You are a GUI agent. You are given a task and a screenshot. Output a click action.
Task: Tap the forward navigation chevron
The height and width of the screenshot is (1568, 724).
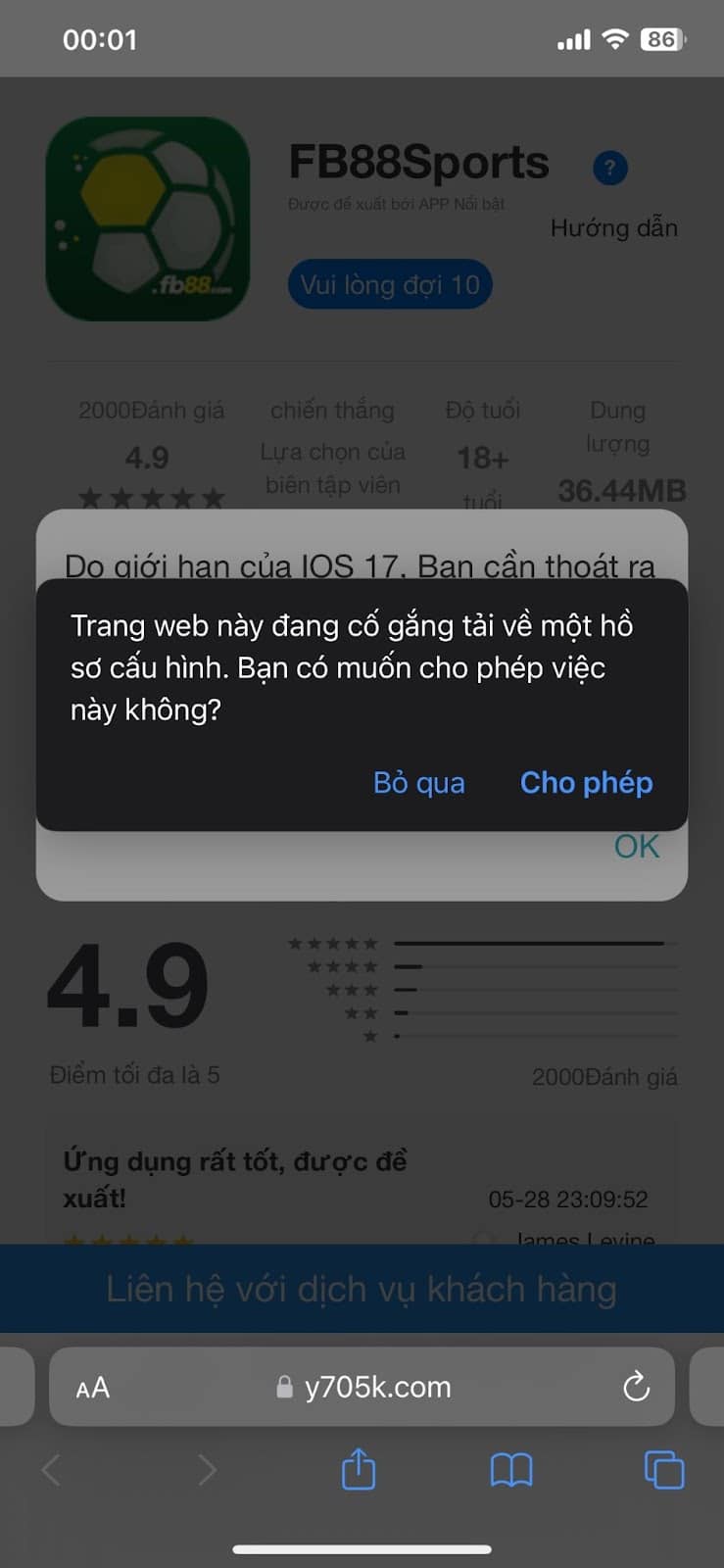pyautogui.click(x=205, y=1469)
